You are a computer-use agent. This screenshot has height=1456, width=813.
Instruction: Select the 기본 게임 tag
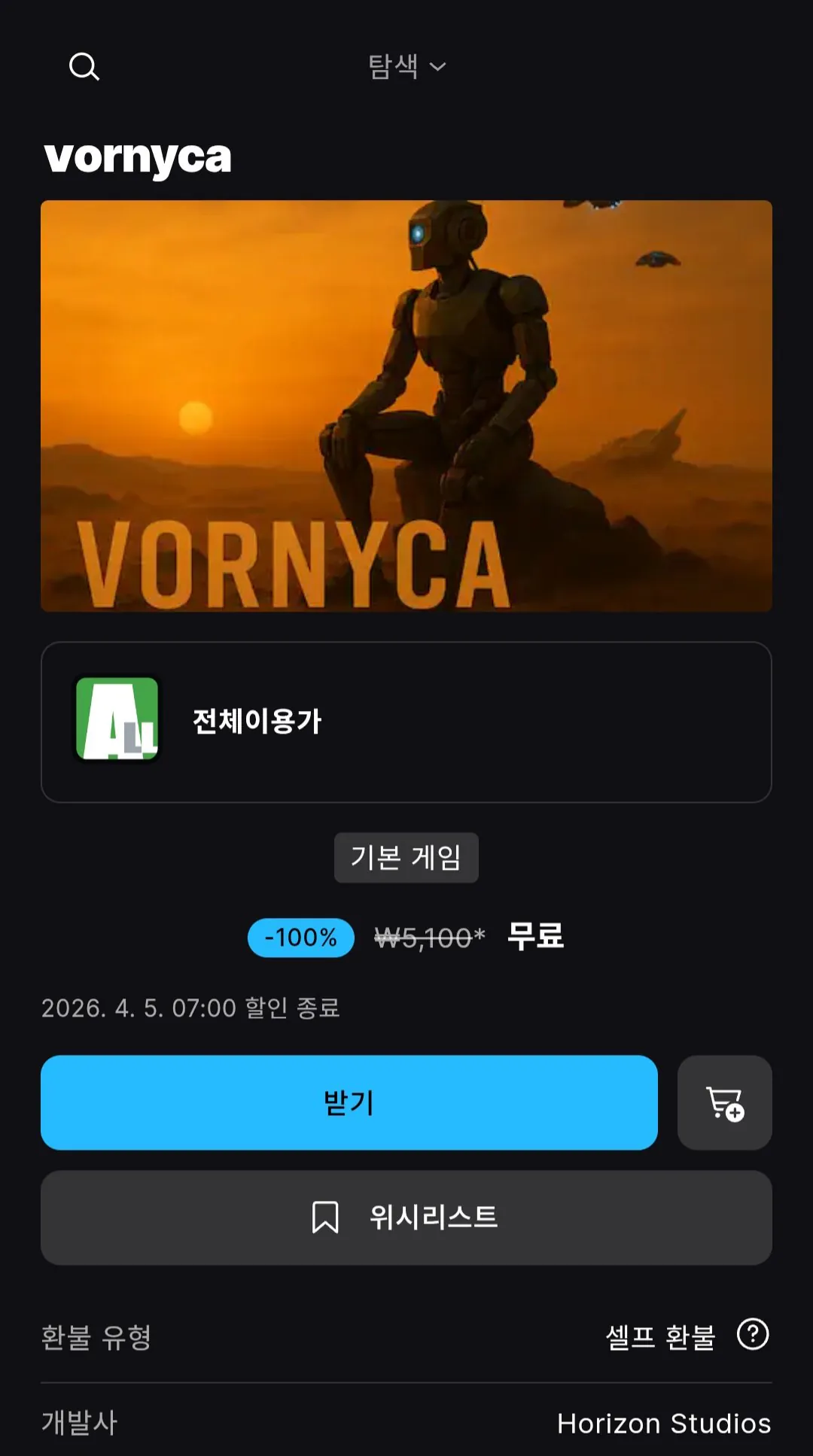tap(406, 858)
